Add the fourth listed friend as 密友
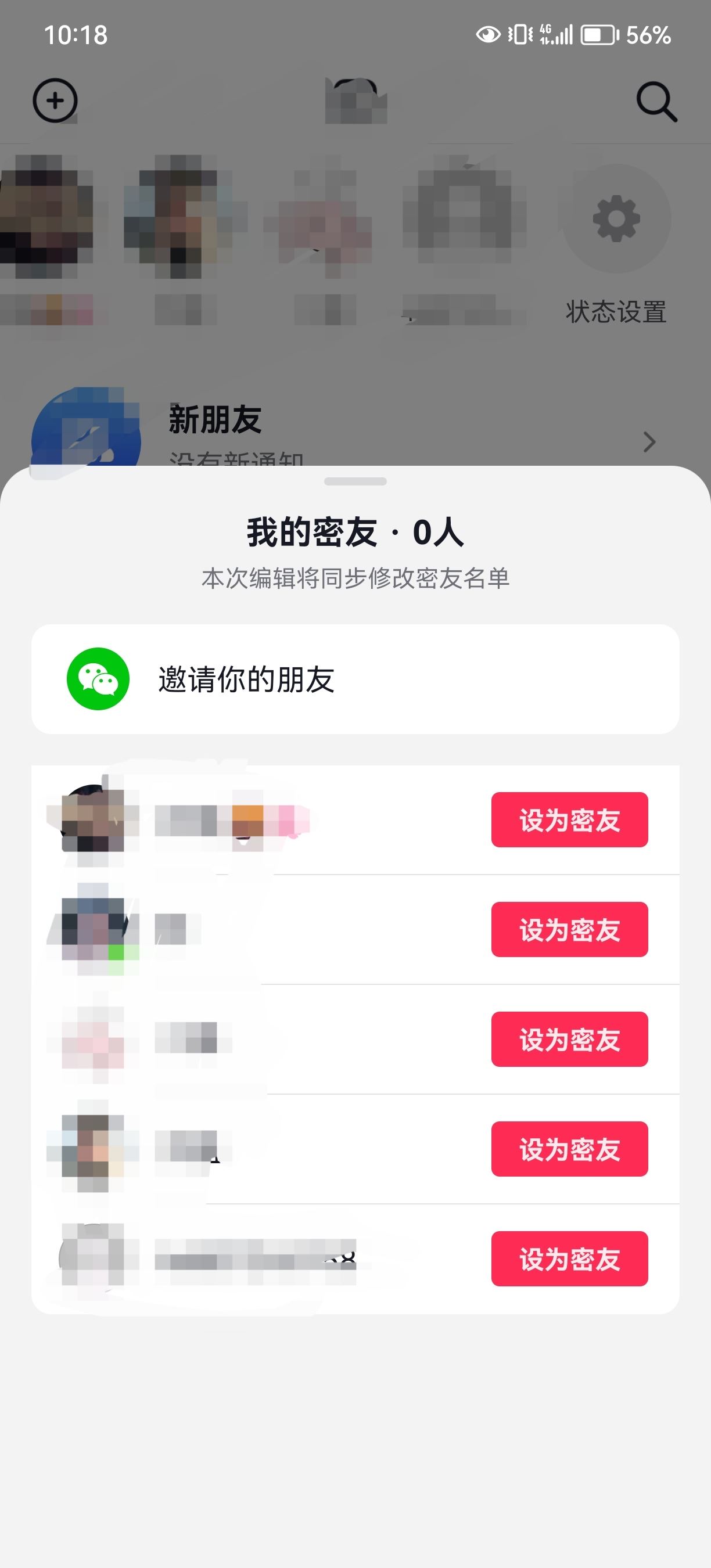The height and width of the screenshot is (1568, 711). [569, 1149]
